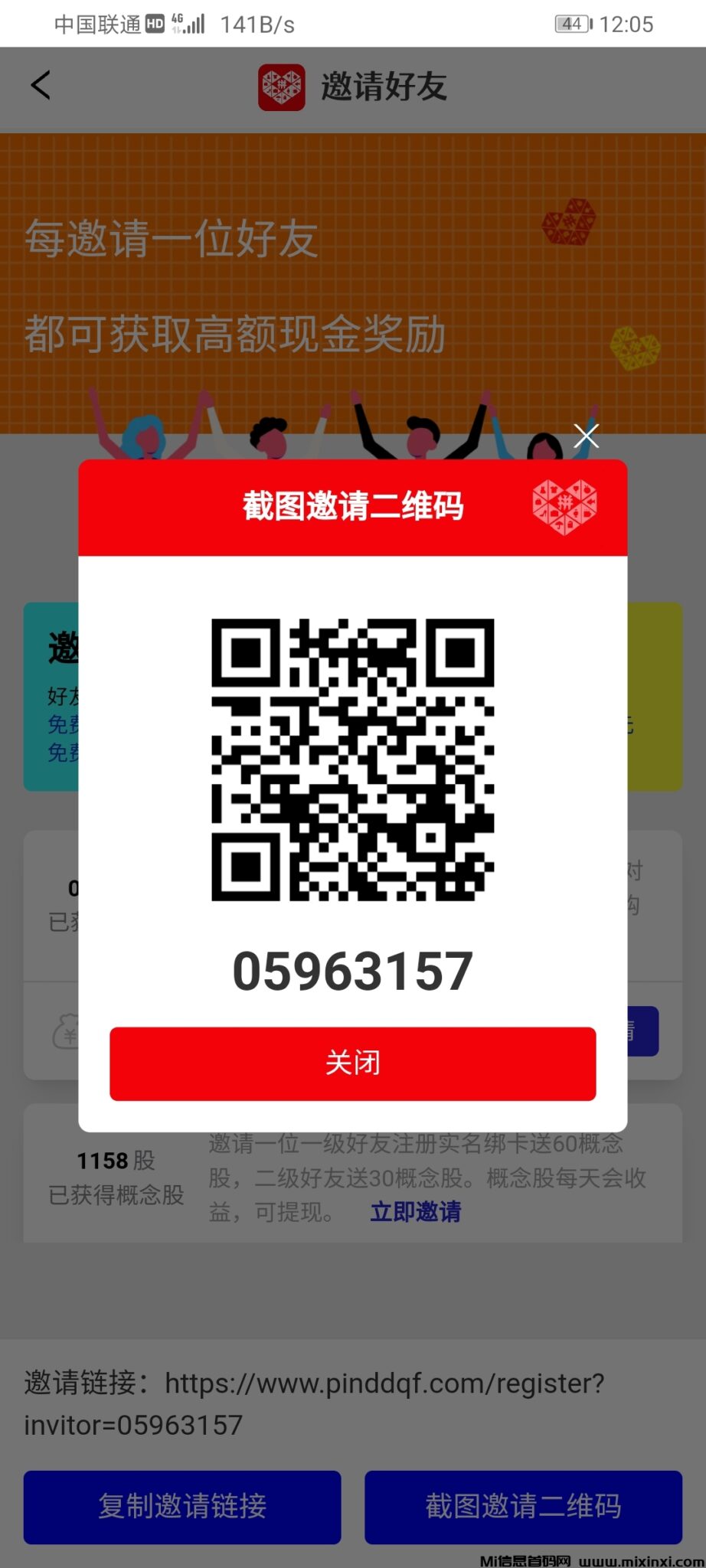Viewport: 706px width, 1568px height.
Task: Tap the heart-shaped logo on the dialog header
Action: point(565,506)
